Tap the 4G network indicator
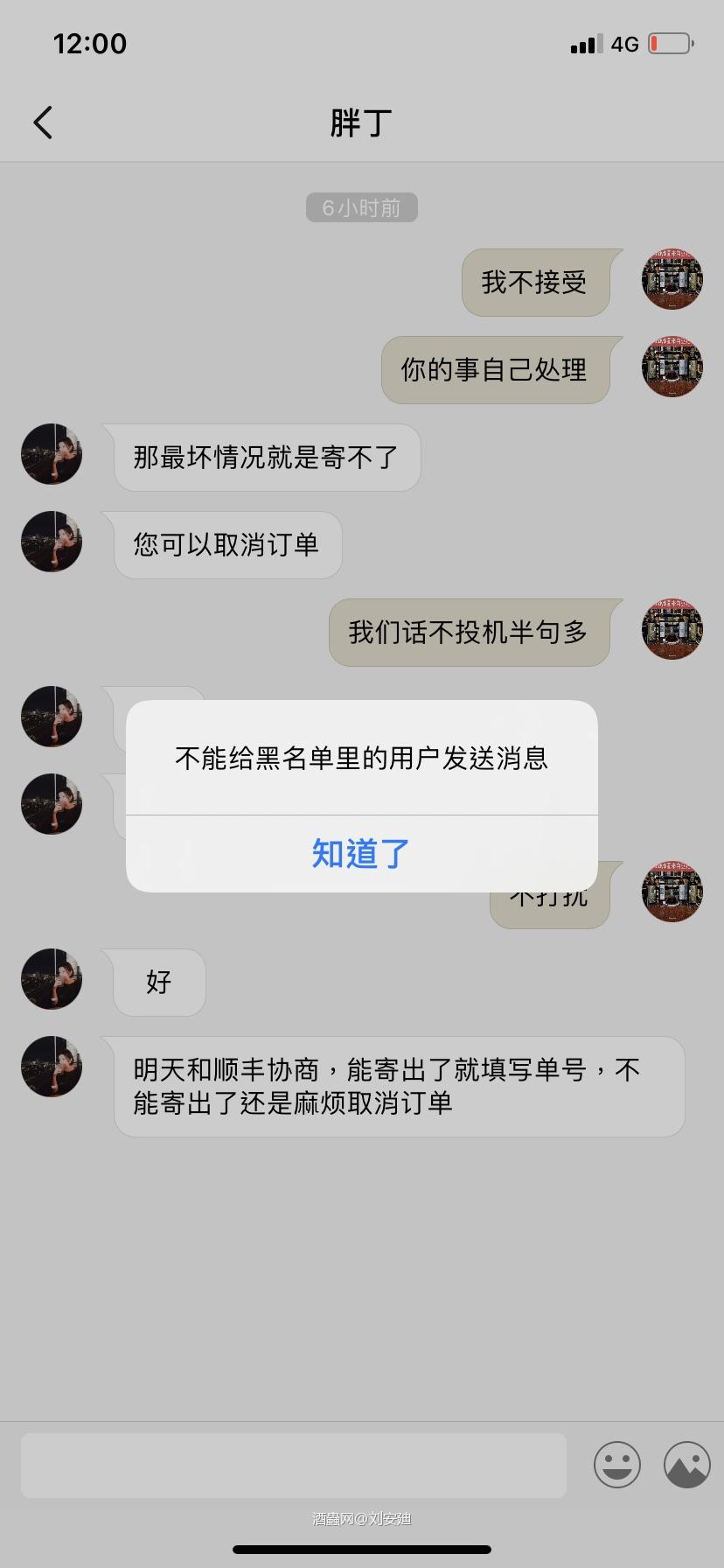The height and width of the screenshot is (1568, 724). (x=623, y=44)
